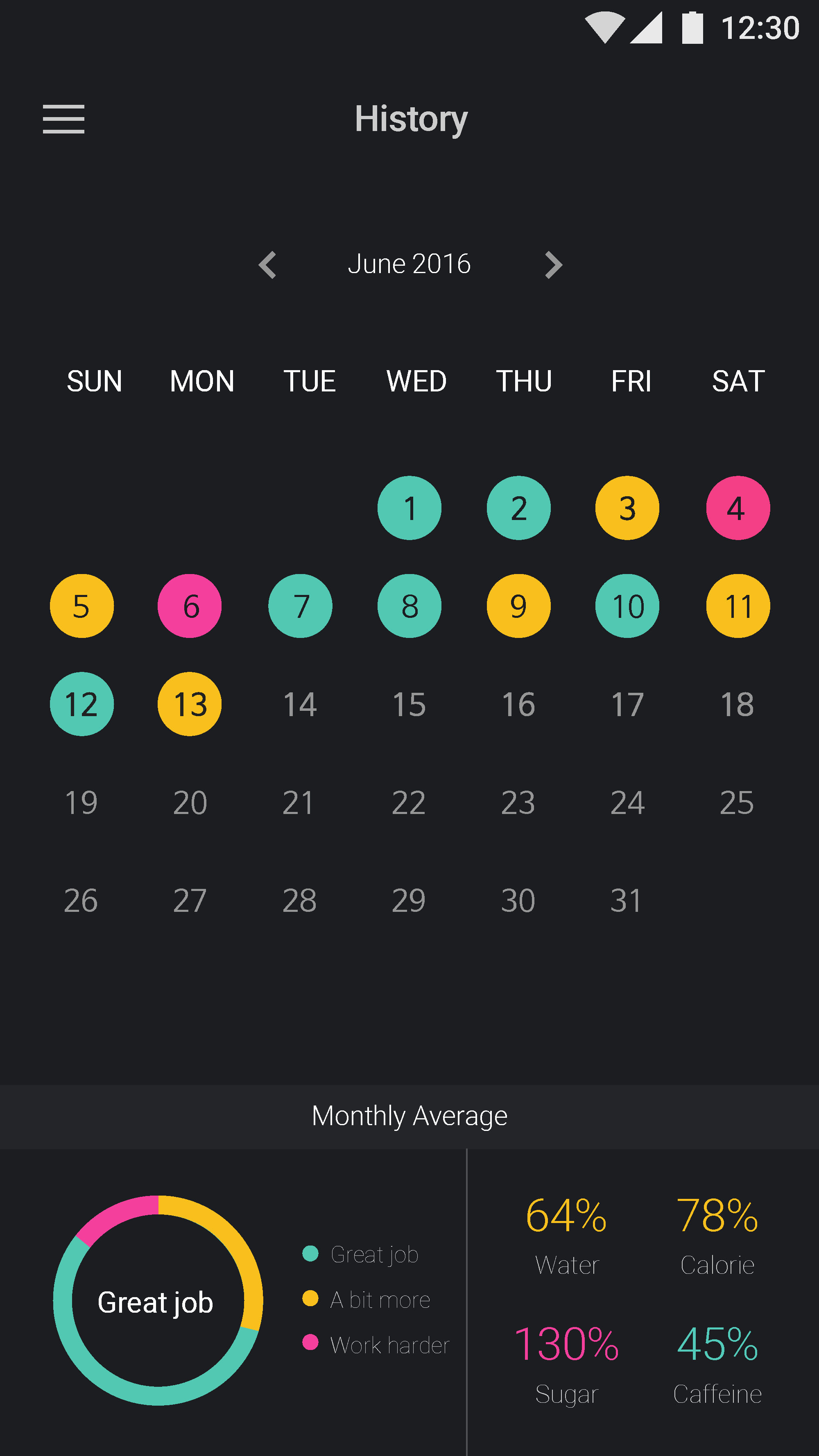The width and height of the screenshot is (819, 1456).
Task: Choose day 12 on the calendar
Action: pos(82,704)
